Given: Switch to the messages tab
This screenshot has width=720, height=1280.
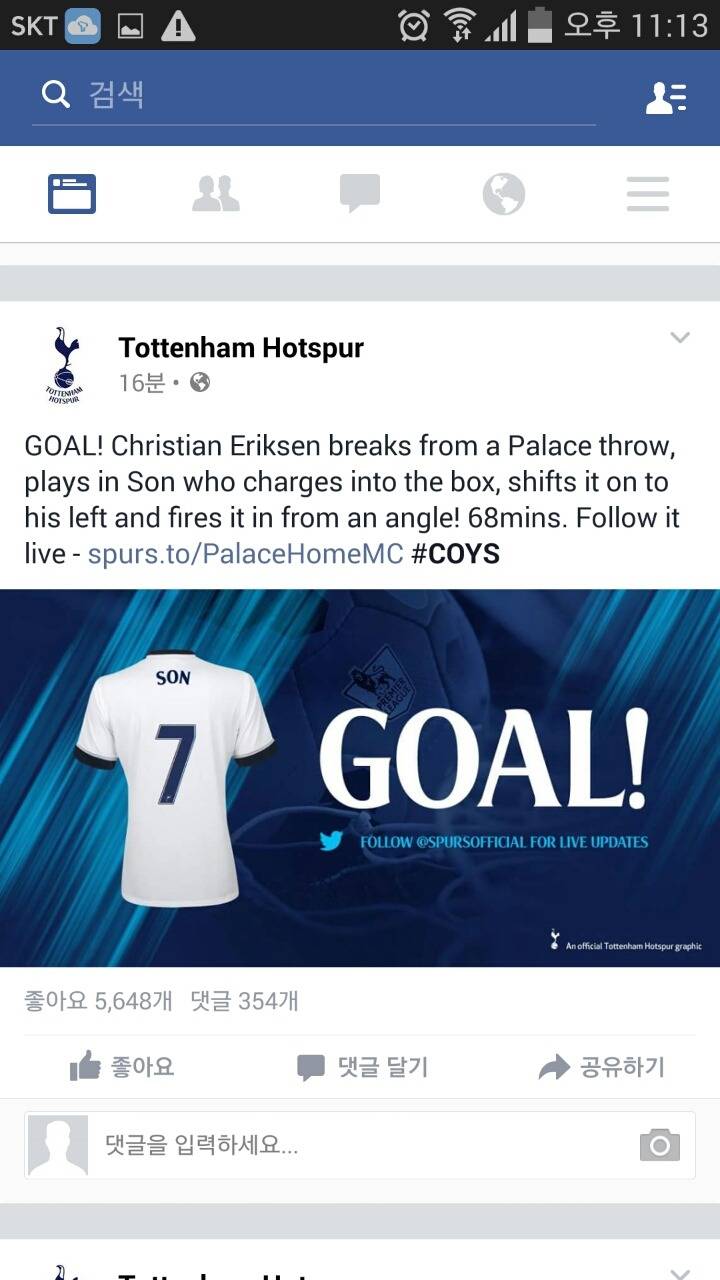Looking at the screenshot, I should (360, 193).
